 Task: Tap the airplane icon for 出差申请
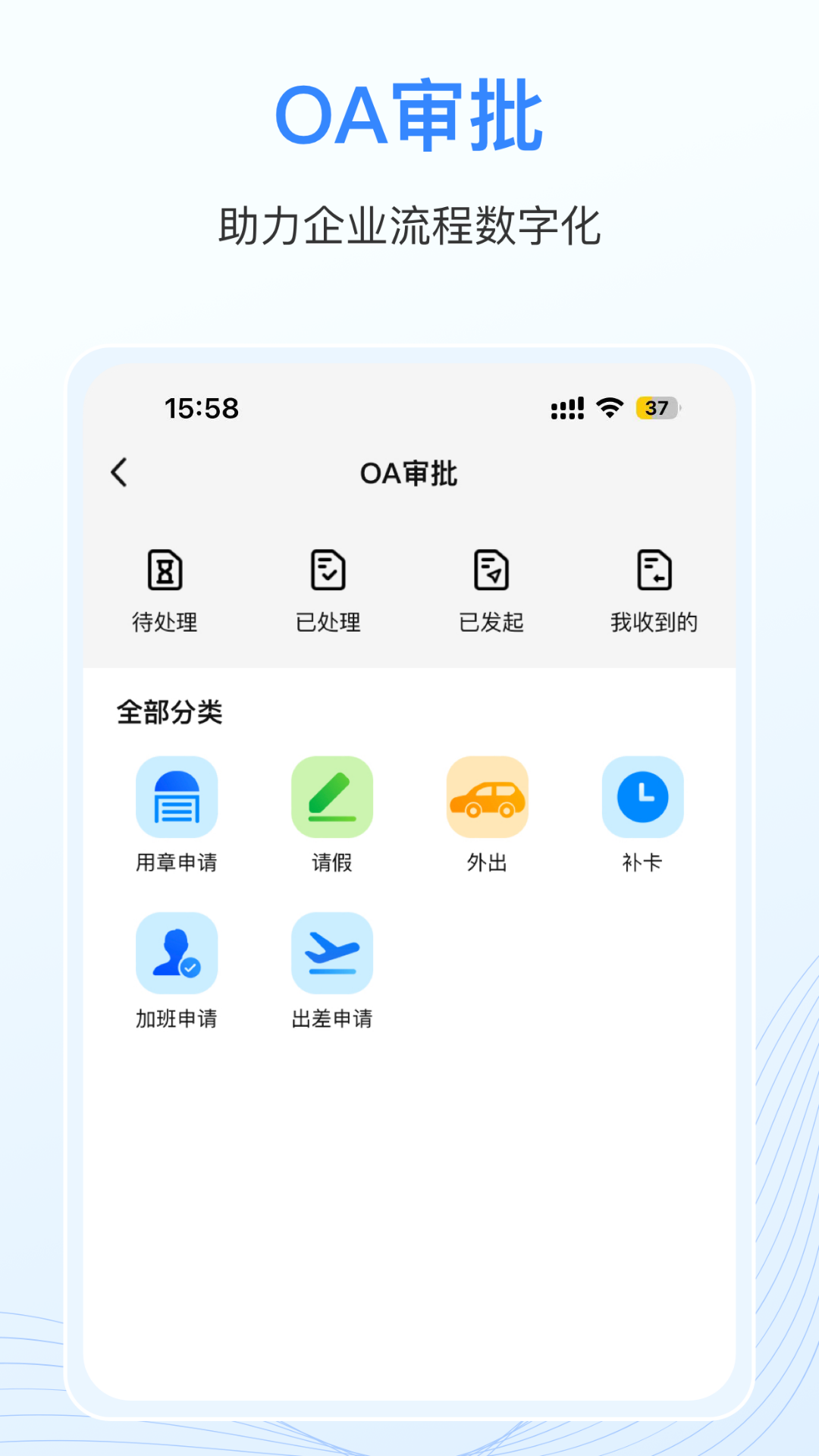pyautogui.click(x=331, y=952)
